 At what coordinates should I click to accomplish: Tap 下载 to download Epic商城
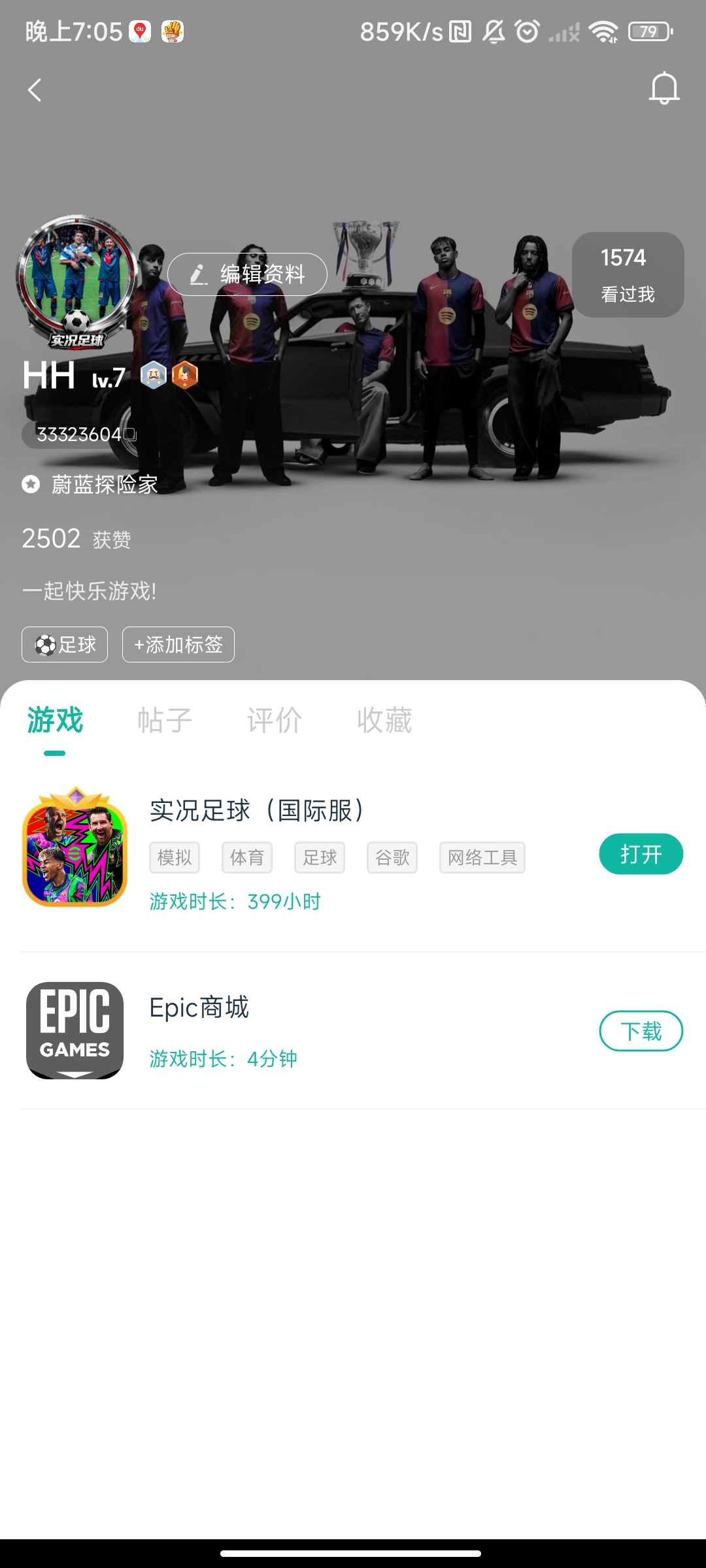[x=641, y=1031]
